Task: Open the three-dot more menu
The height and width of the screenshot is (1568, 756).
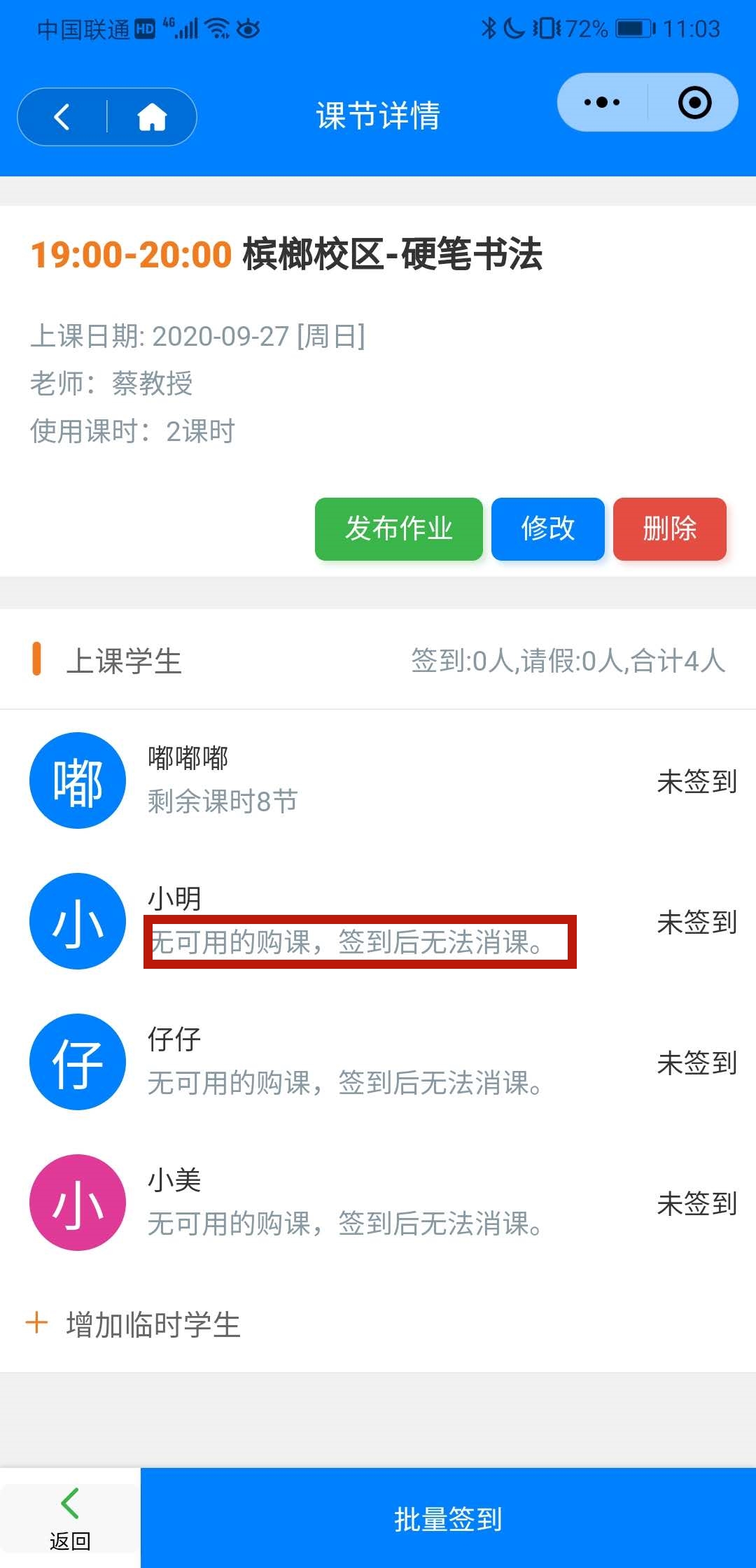Action: 602,103
